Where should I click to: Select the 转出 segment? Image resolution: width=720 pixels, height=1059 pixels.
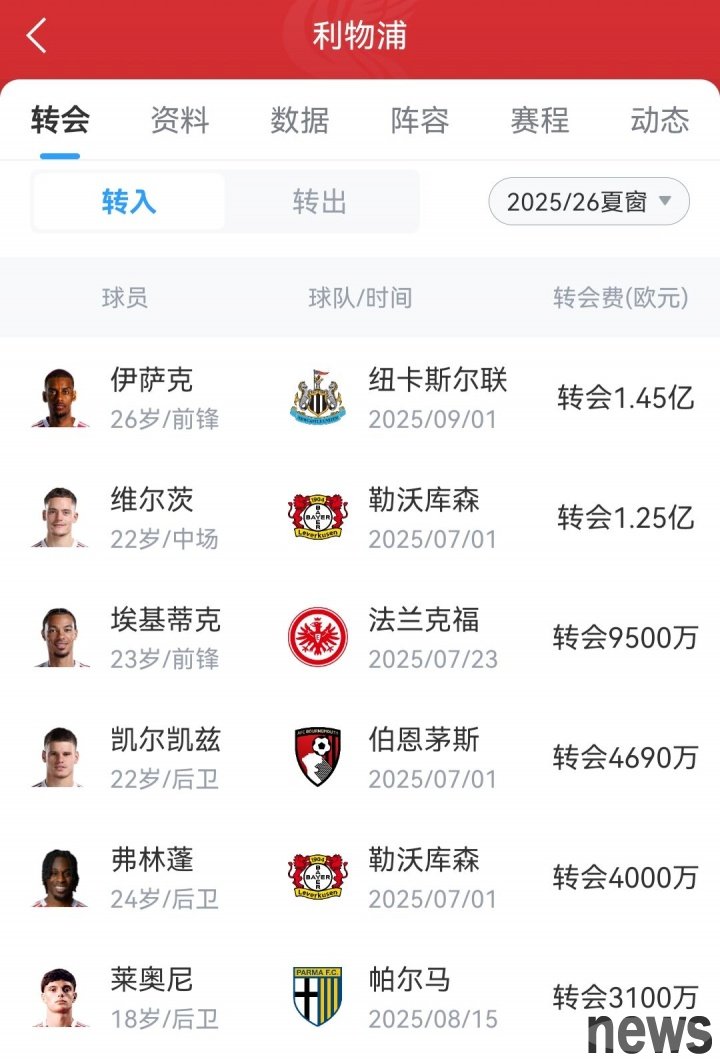click(320, 202)
